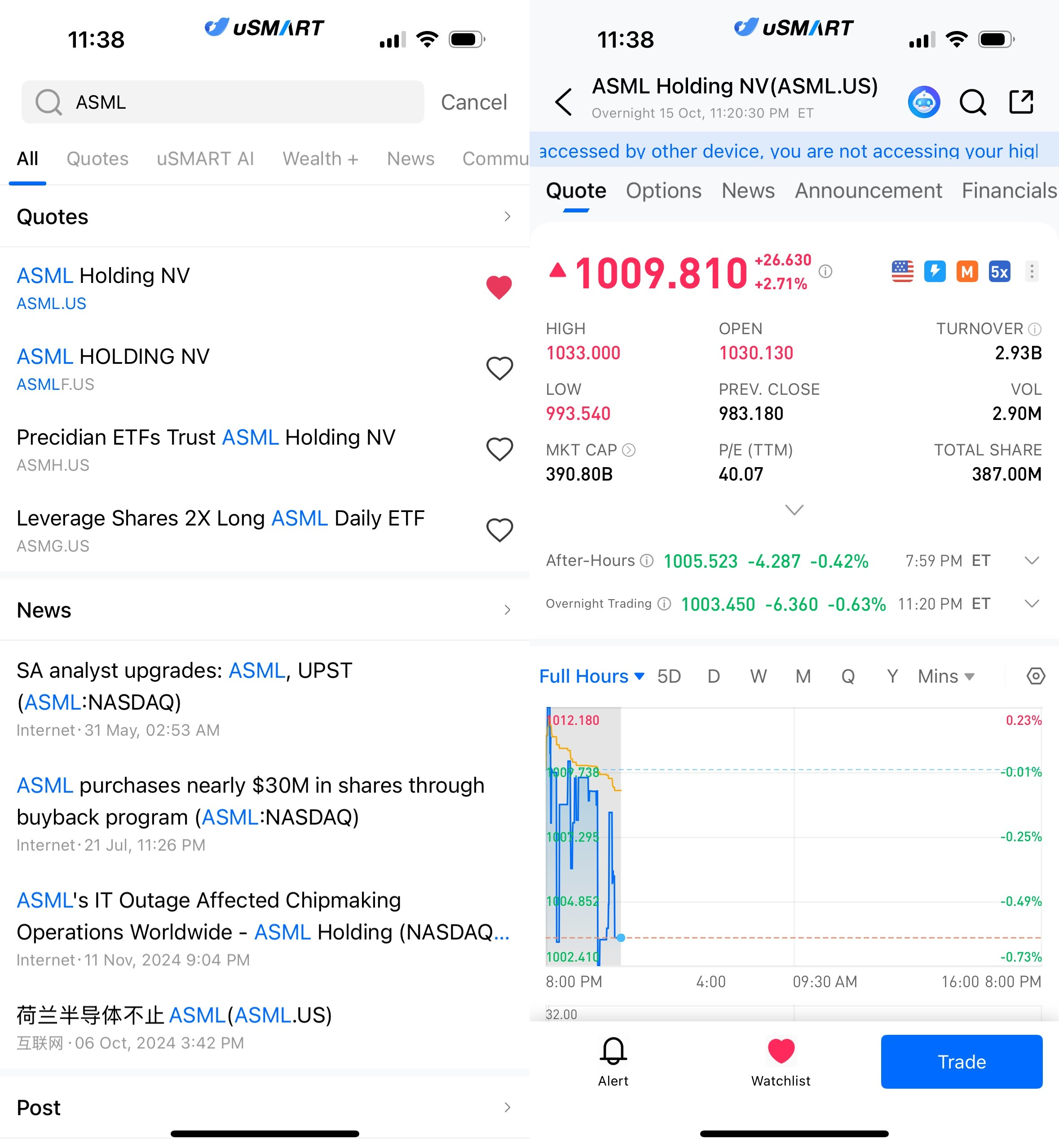
Task: Expand the After-Hours quote details
Action: [x=1032, y=561]
